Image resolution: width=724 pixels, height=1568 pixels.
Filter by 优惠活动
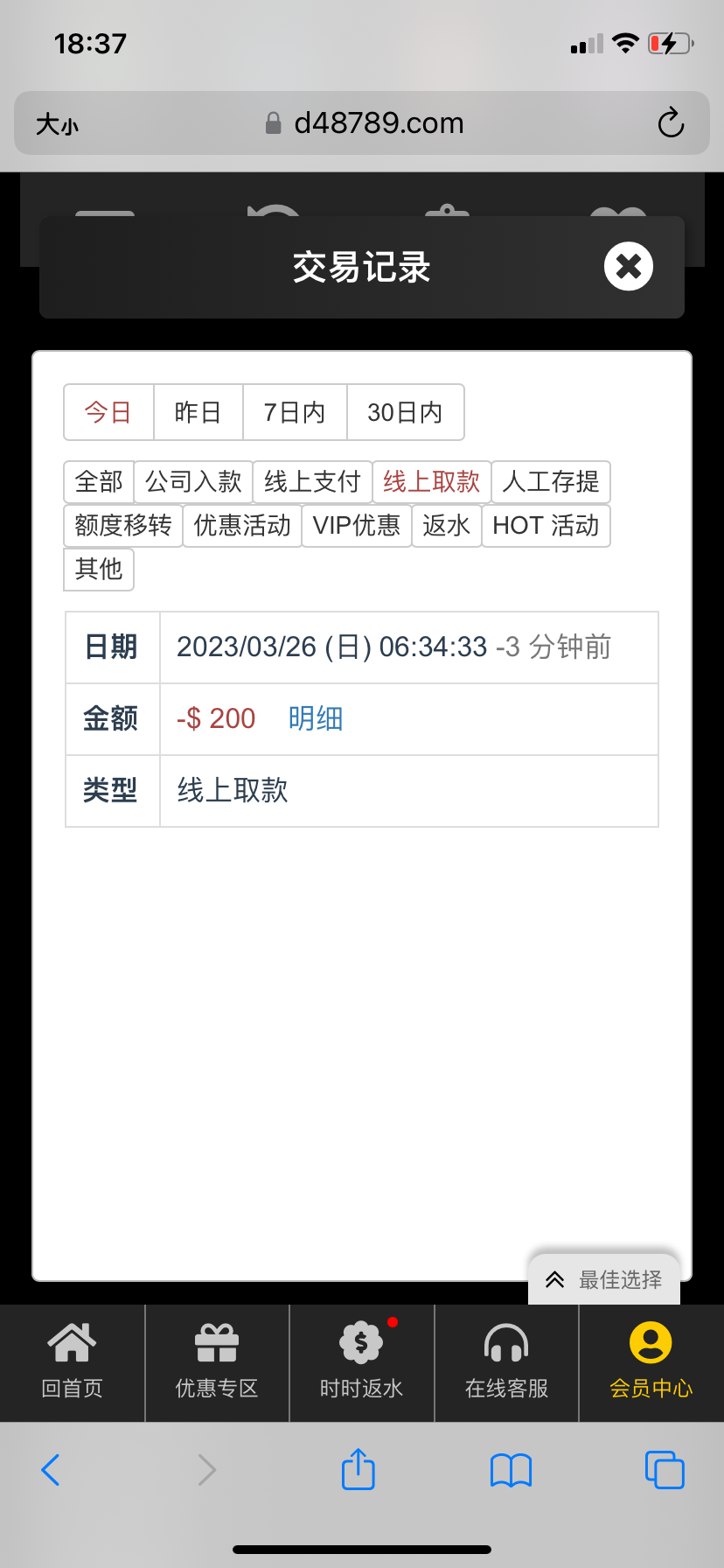(x=242, y=525)
